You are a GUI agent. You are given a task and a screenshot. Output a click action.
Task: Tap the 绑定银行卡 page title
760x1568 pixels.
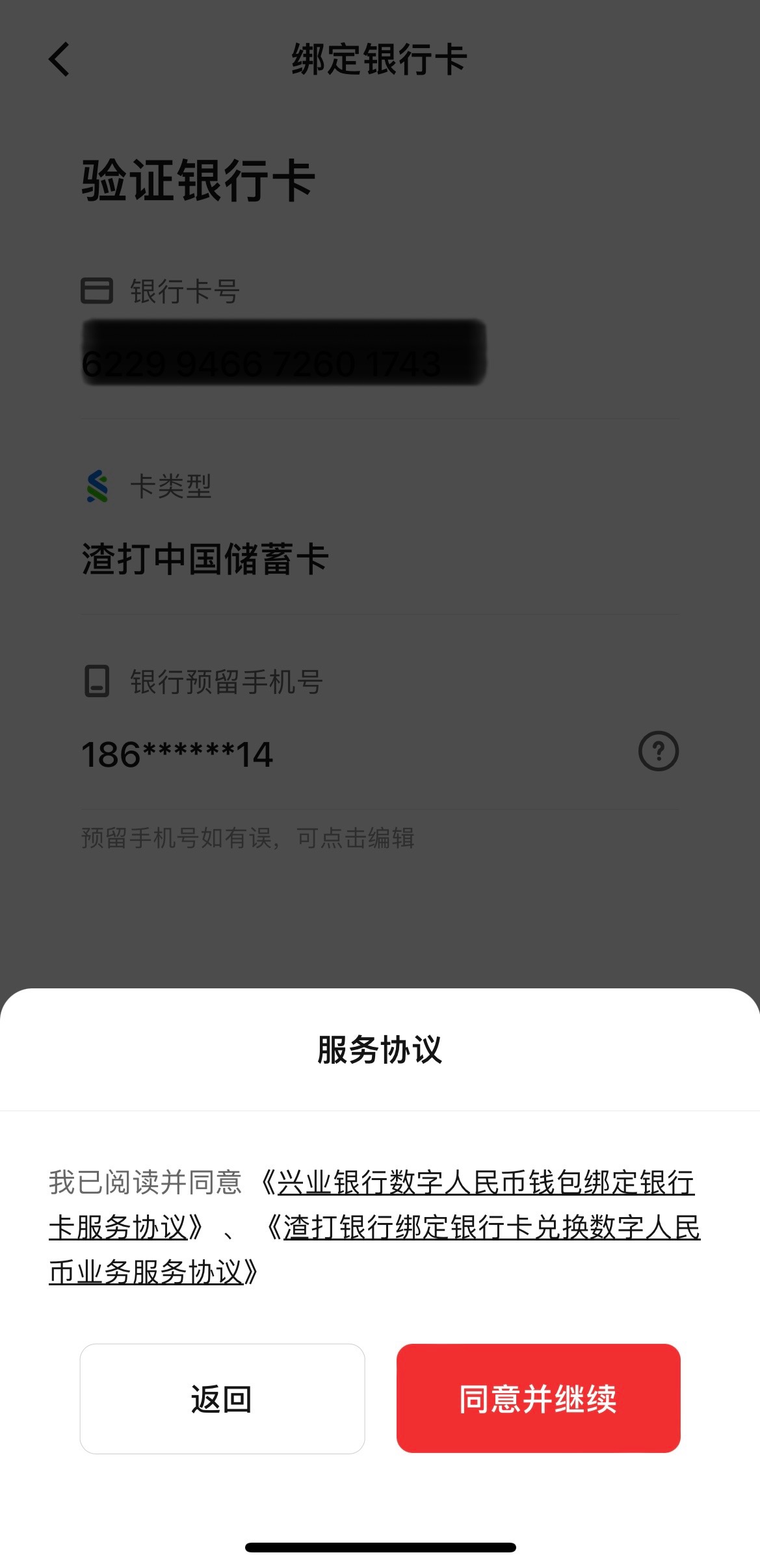point(380,62)
